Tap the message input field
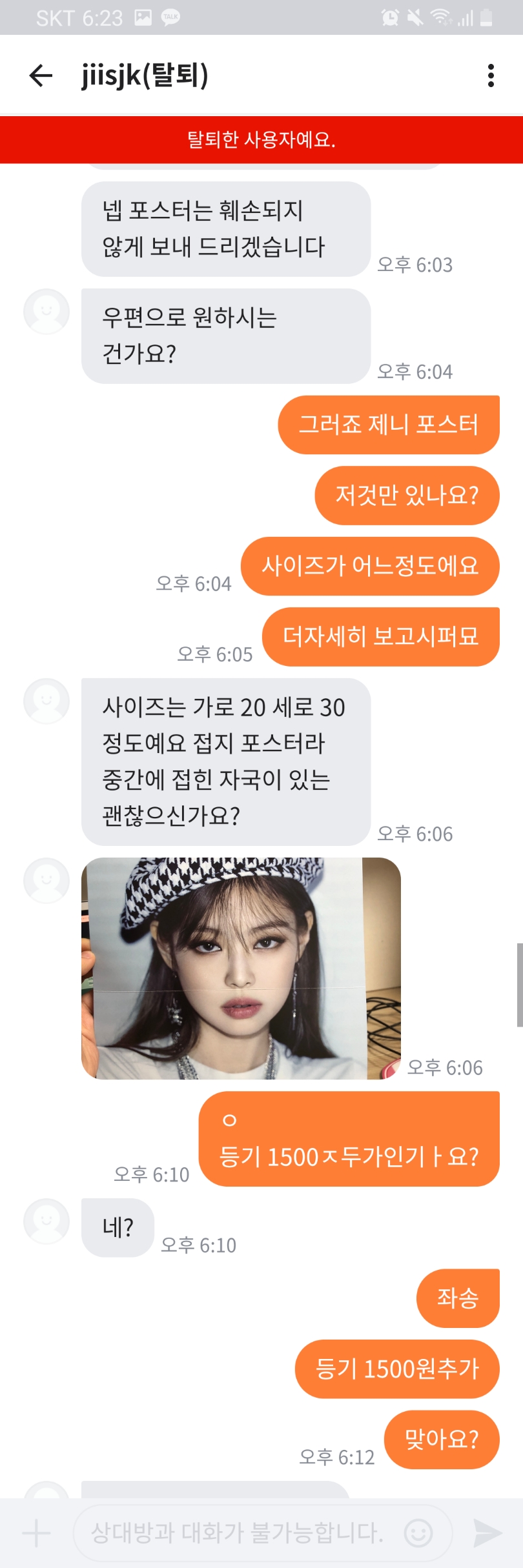 [239, 1533]
